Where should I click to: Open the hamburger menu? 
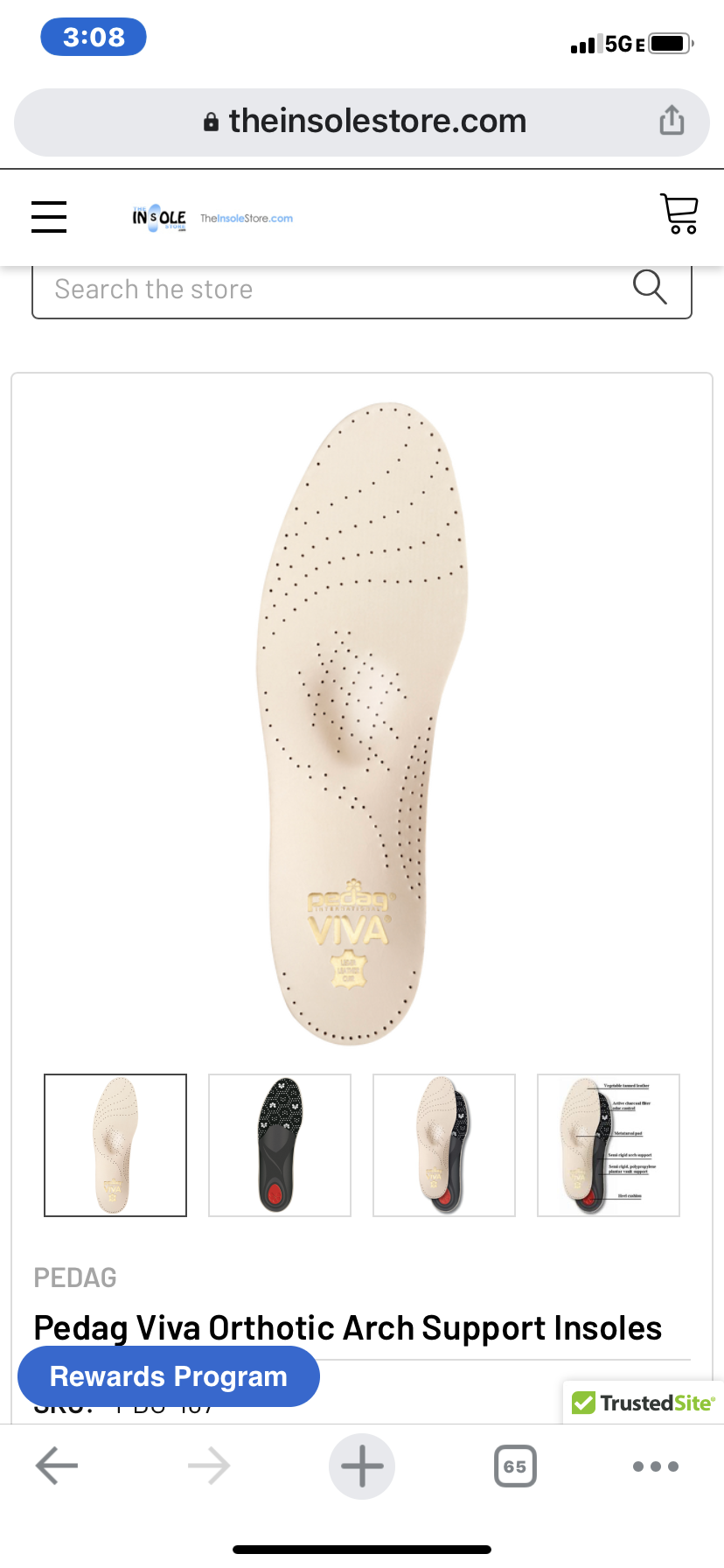pos(49,216)
